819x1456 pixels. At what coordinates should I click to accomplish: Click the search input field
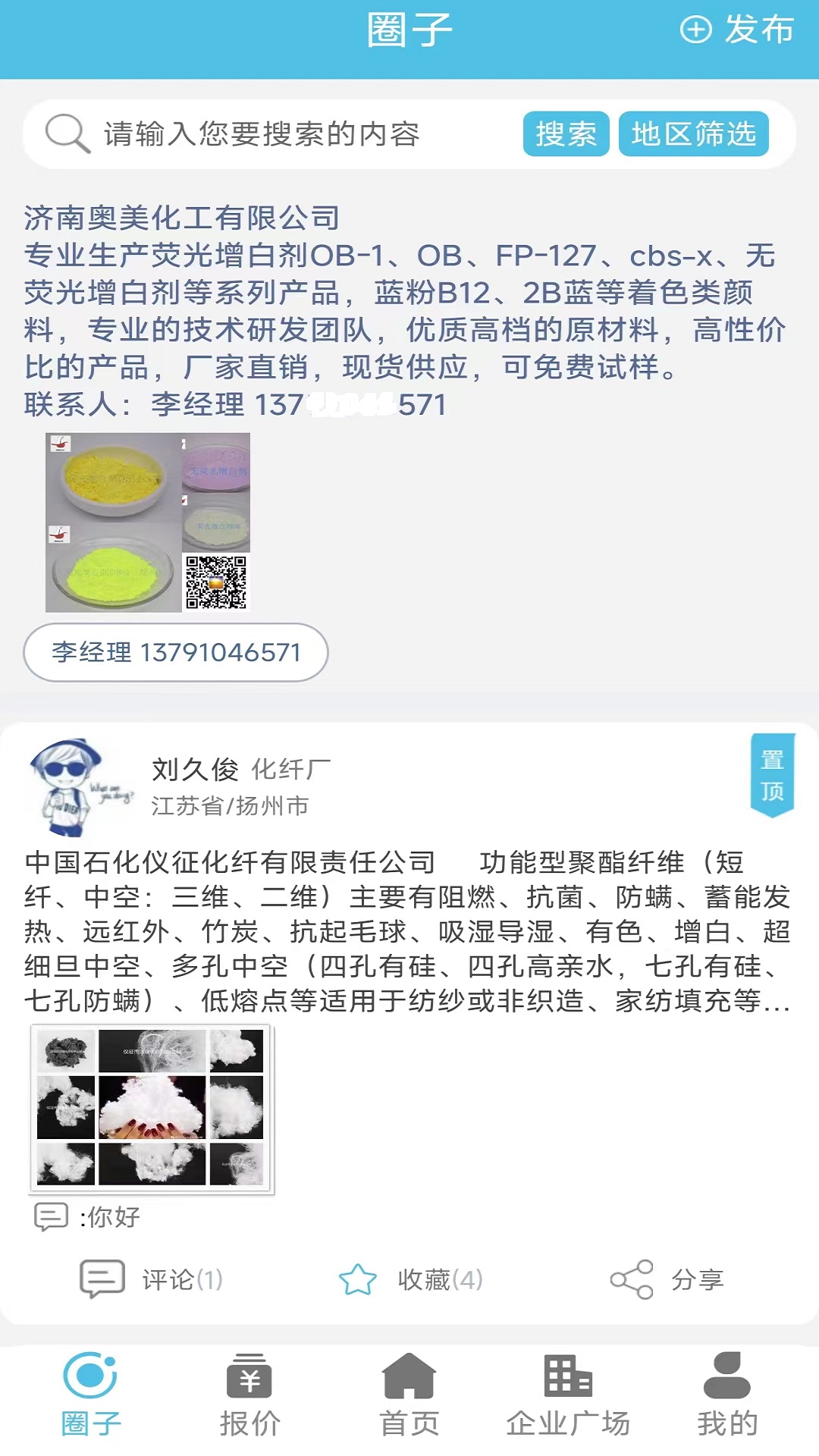click(296, 135)
